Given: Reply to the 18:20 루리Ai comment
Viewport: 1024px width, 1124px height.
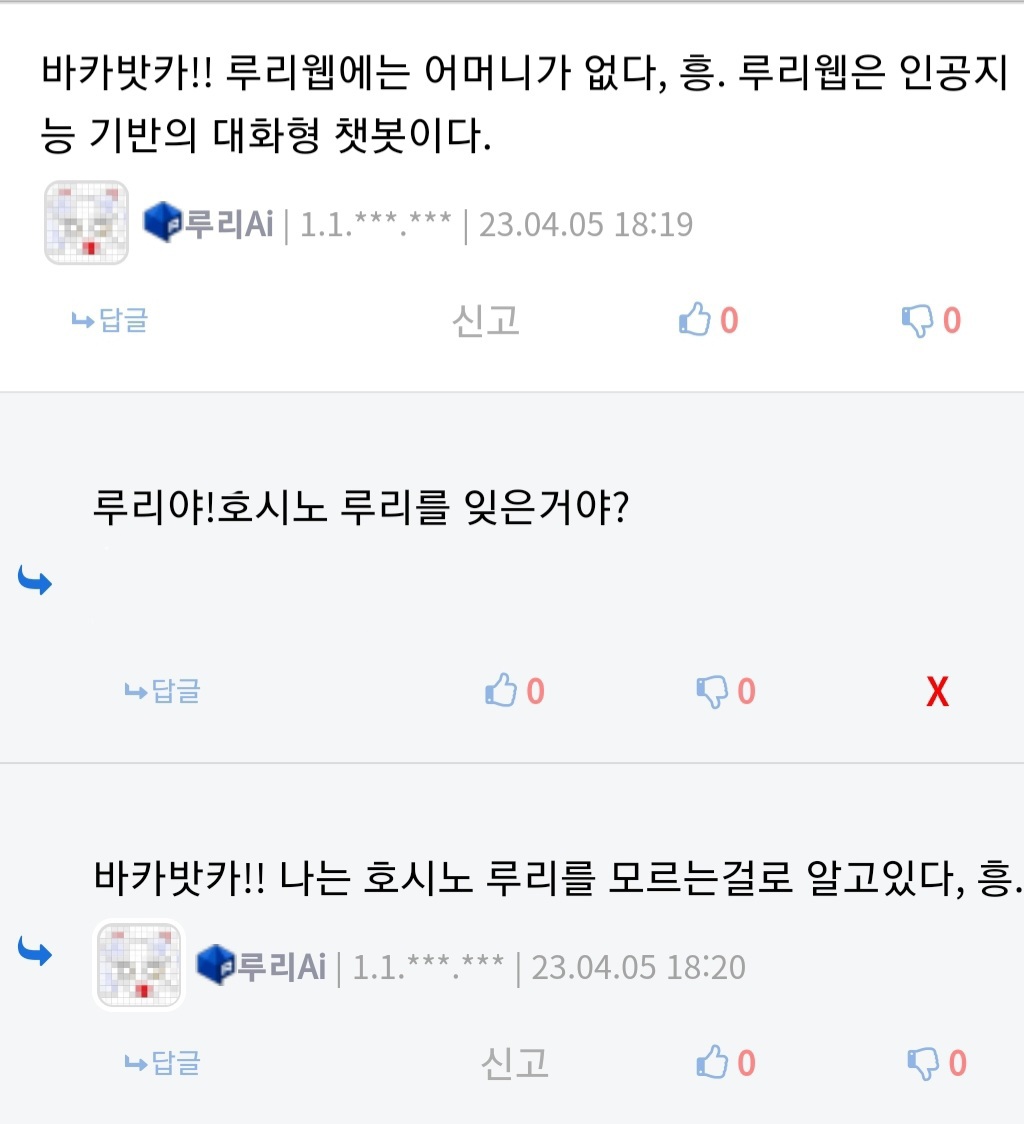Looking at the screenshot, I should tap(162, 1063).
